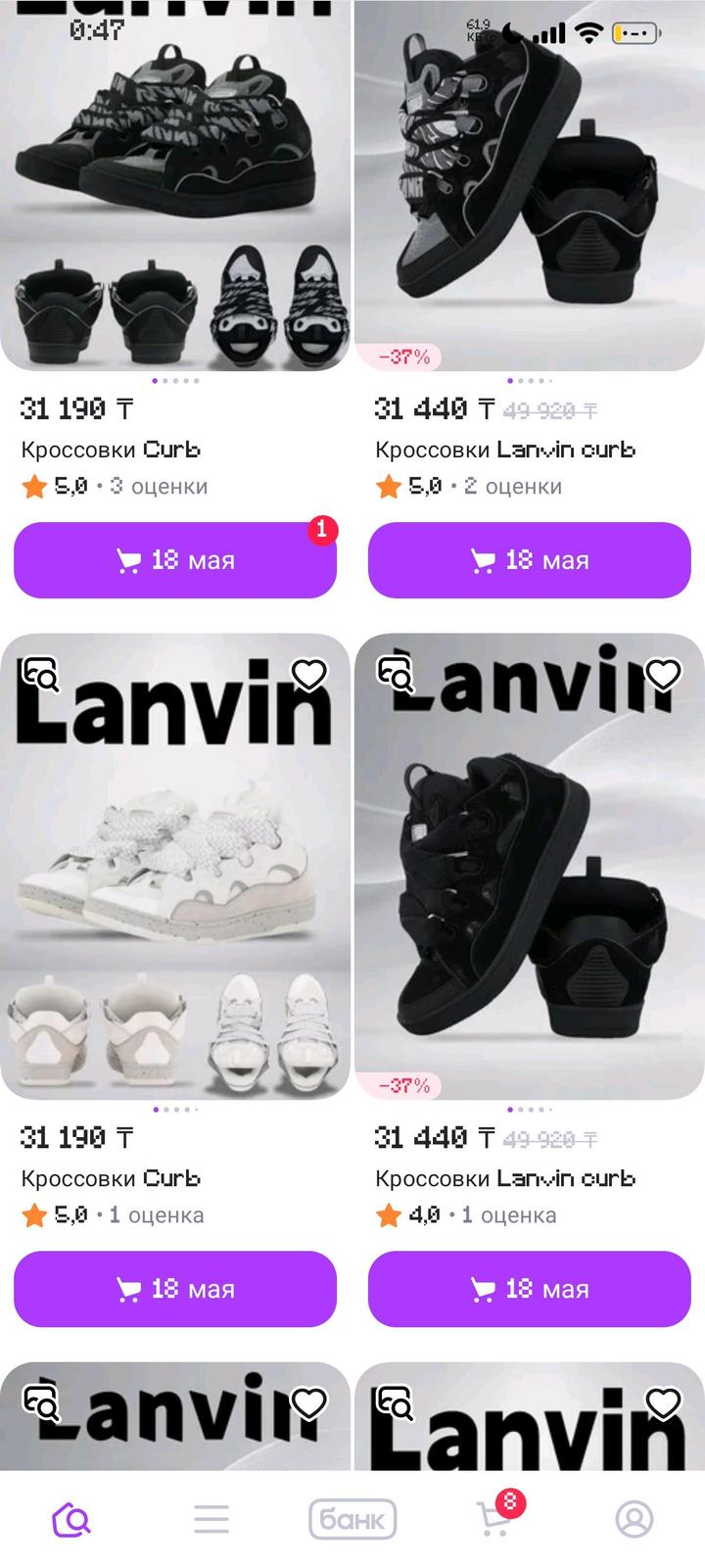This screenshot has width=705, height=1568.
Task: Like the 4,0-rated black Lanvin curb sneakers
Action: point(663,675)
